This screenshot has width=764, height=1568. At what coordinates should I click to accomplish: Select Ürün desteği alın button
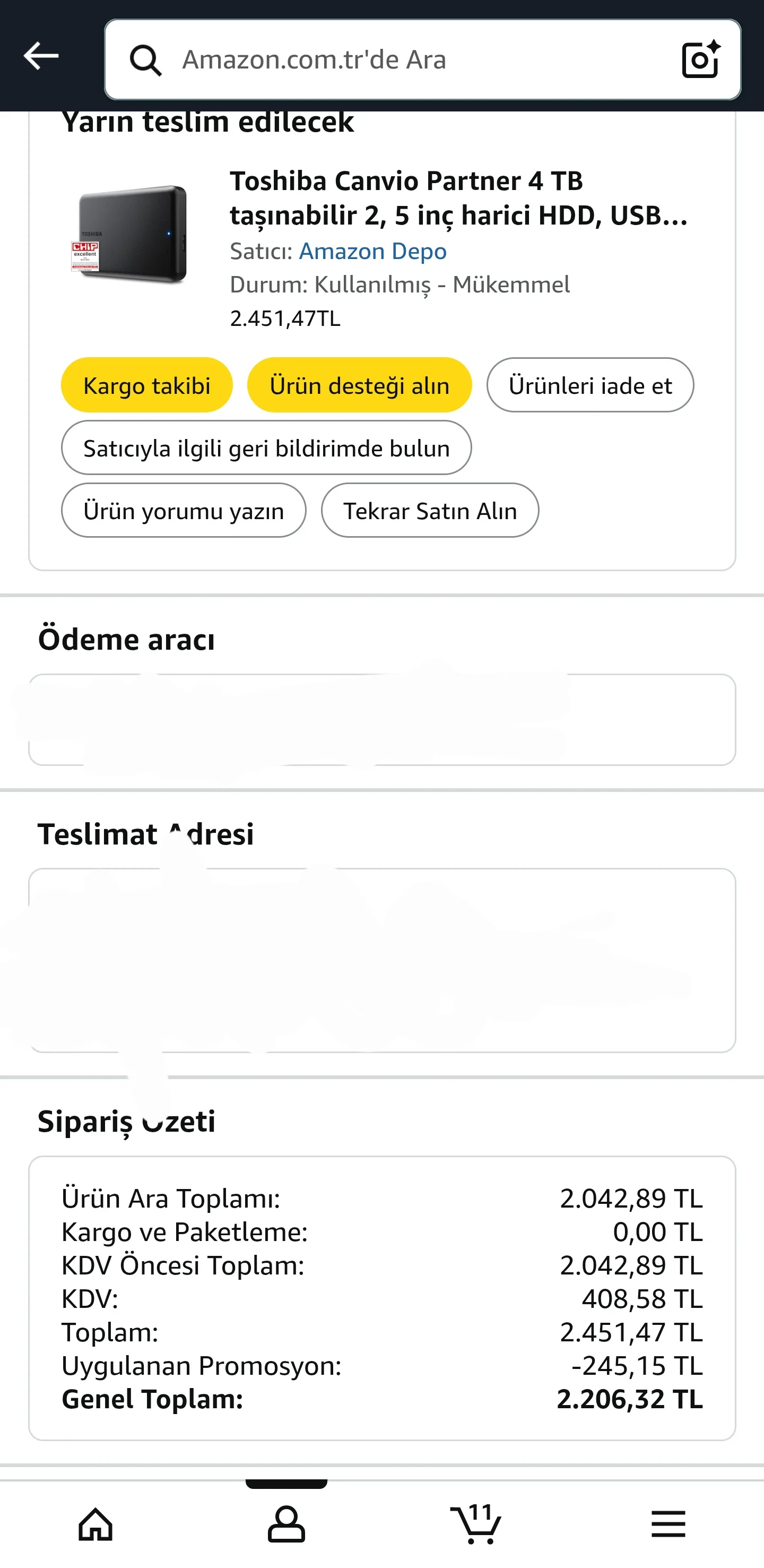click(359, 385)
